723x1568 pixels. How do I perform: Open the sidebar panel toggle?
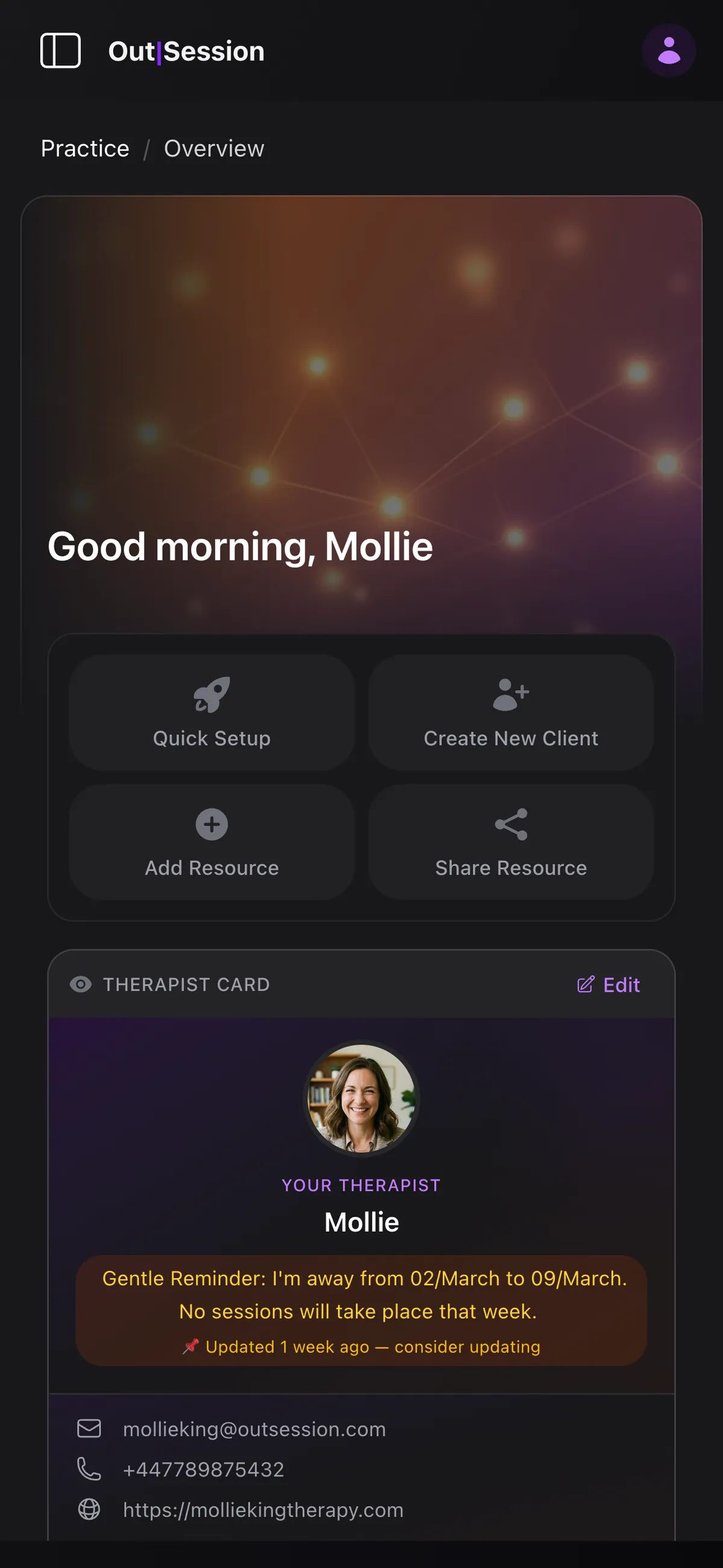click(x=60, y=51)
